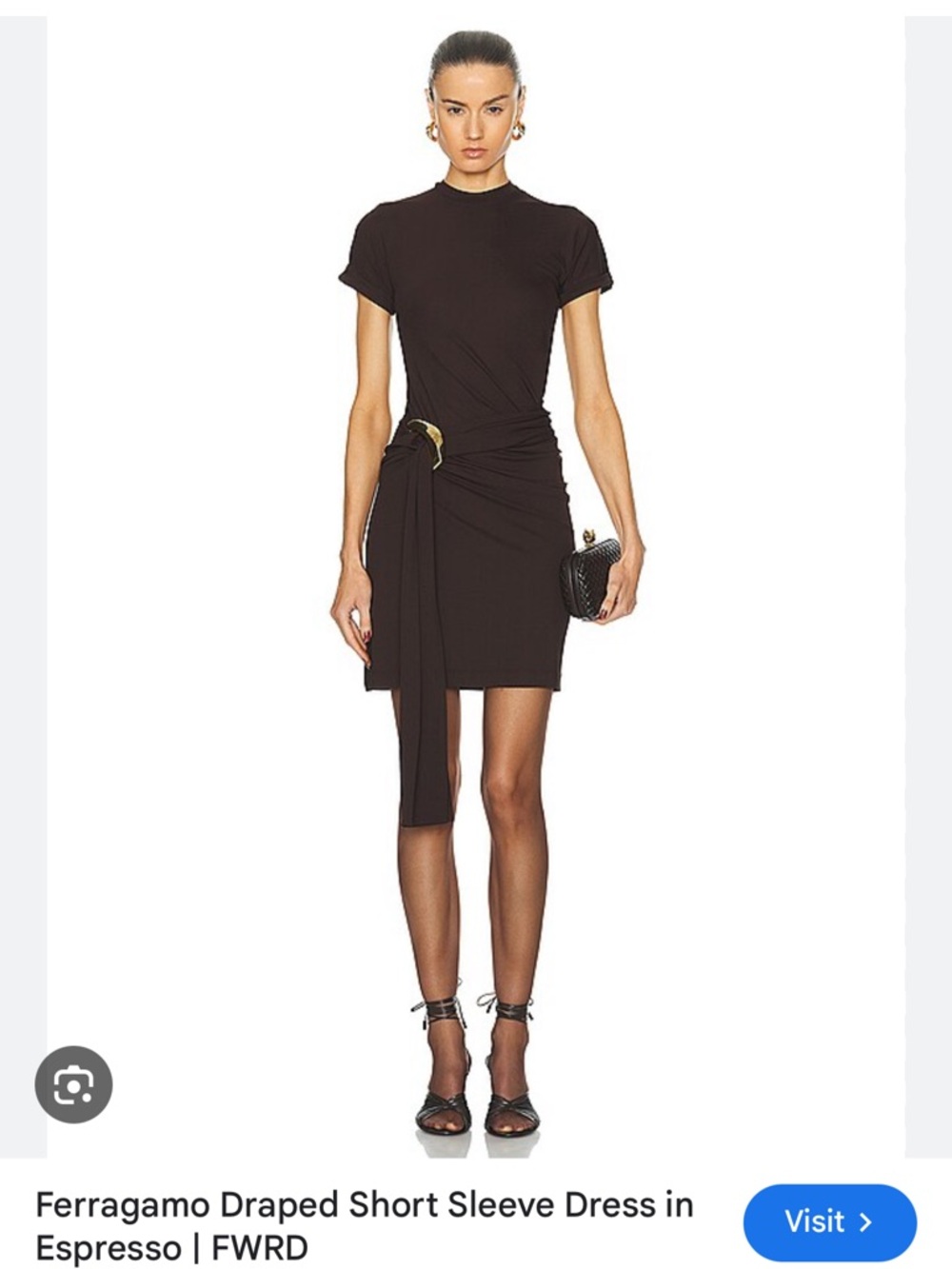Open the FWRD product page via Visit

click(827, 1221)
